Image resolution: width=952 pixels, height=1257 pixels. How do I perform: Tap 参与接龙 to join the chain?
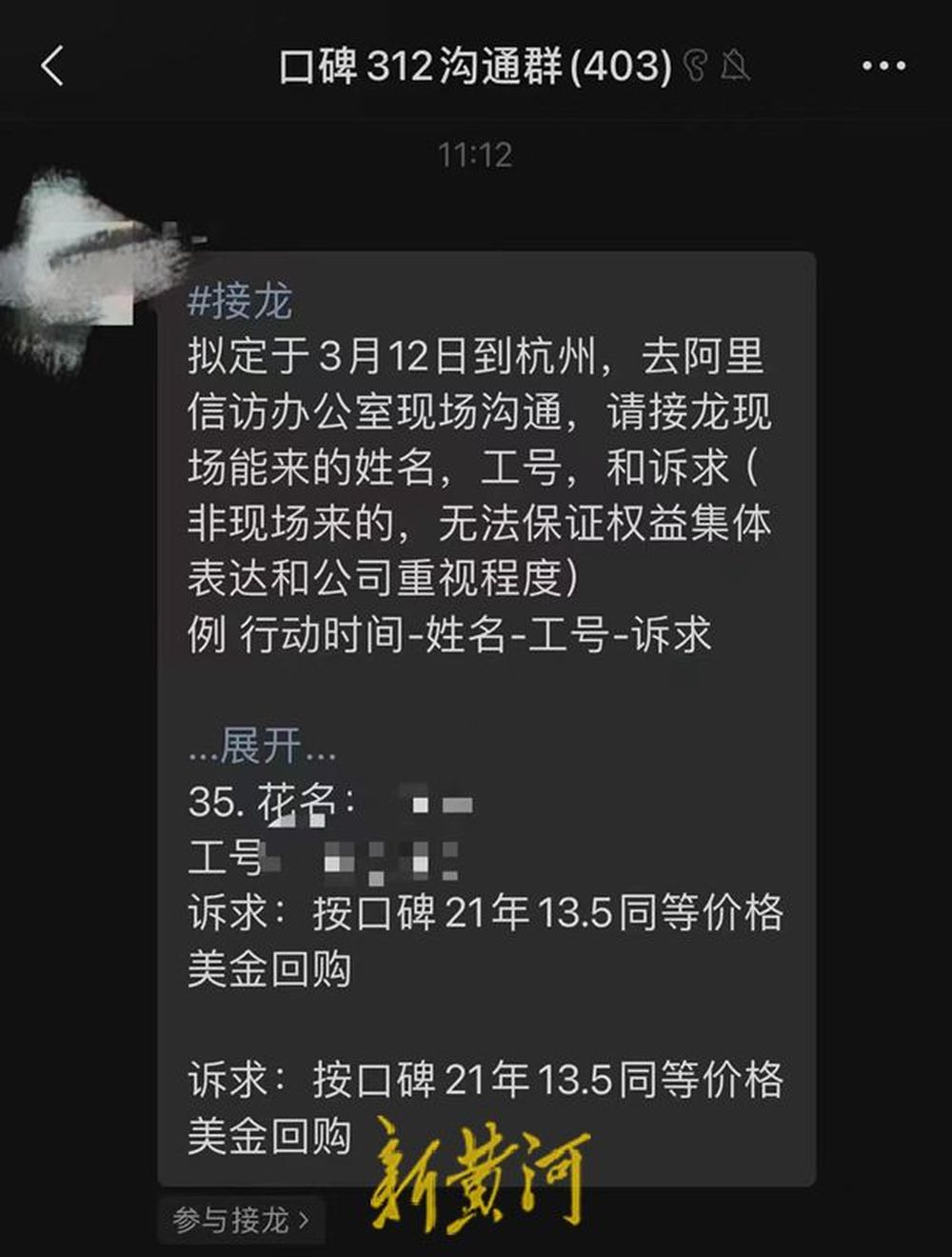coord(241,1220)
